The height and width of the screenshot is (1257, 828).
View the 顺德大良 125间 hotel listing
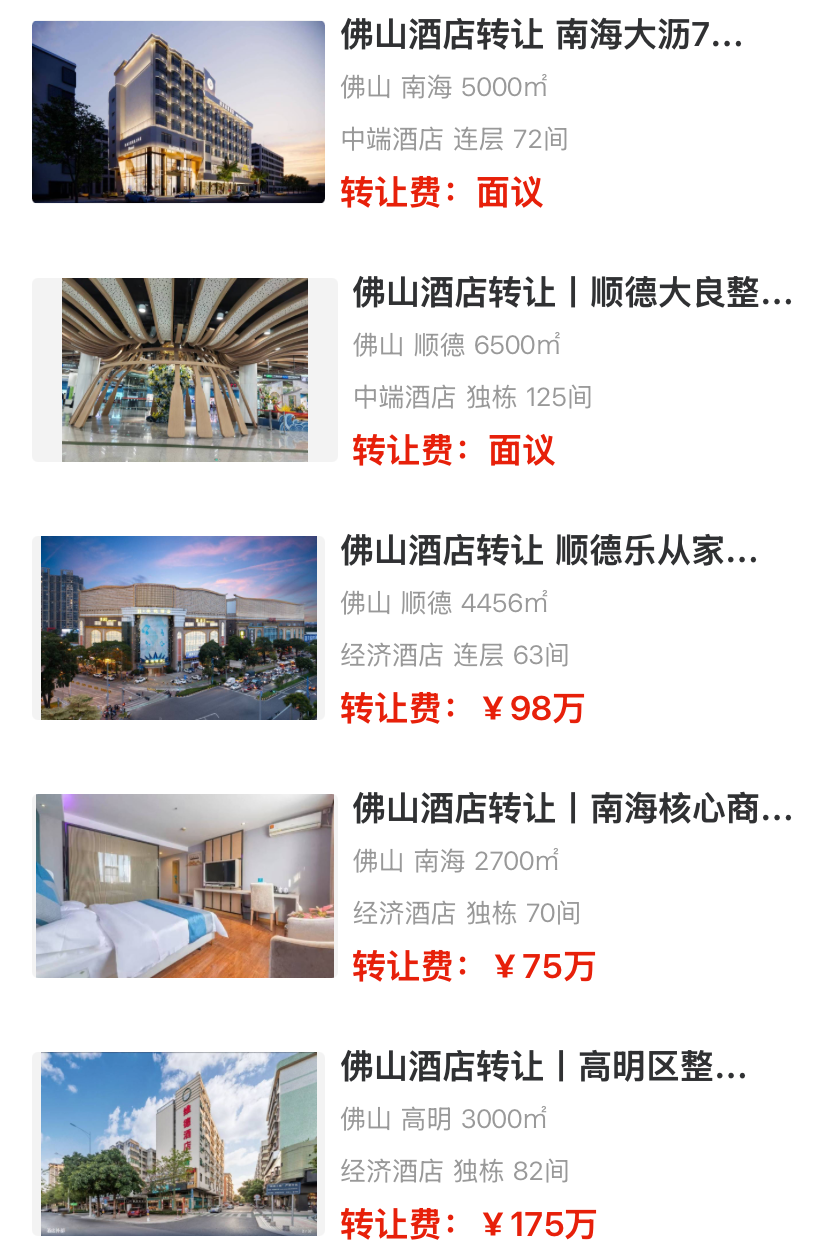point(571,293)
